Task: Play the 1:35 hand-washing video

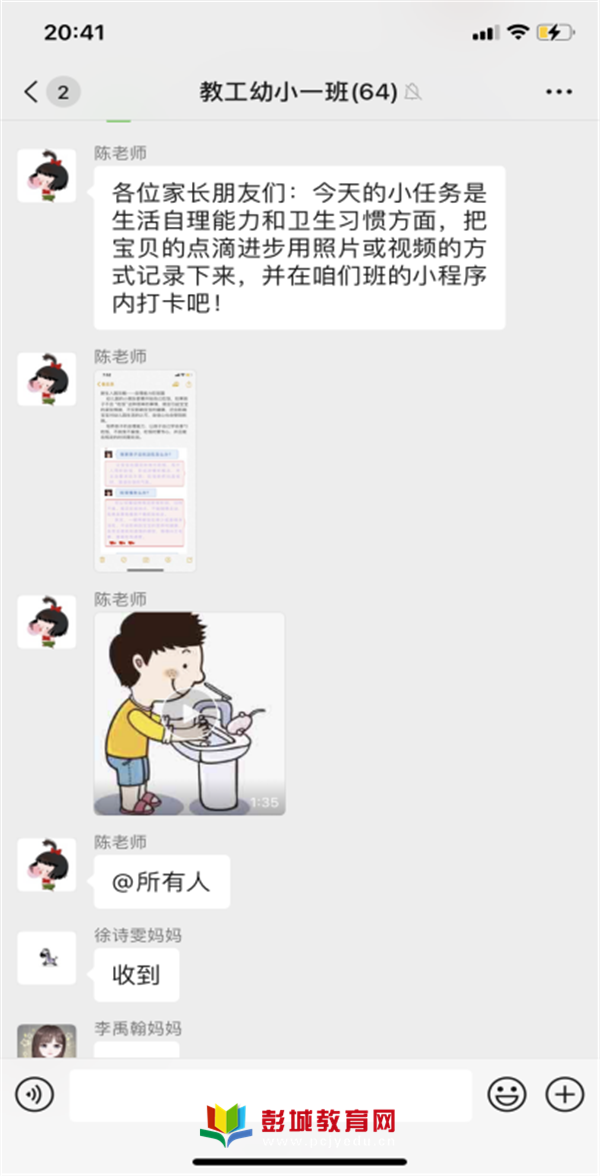Action: [189, 713]
